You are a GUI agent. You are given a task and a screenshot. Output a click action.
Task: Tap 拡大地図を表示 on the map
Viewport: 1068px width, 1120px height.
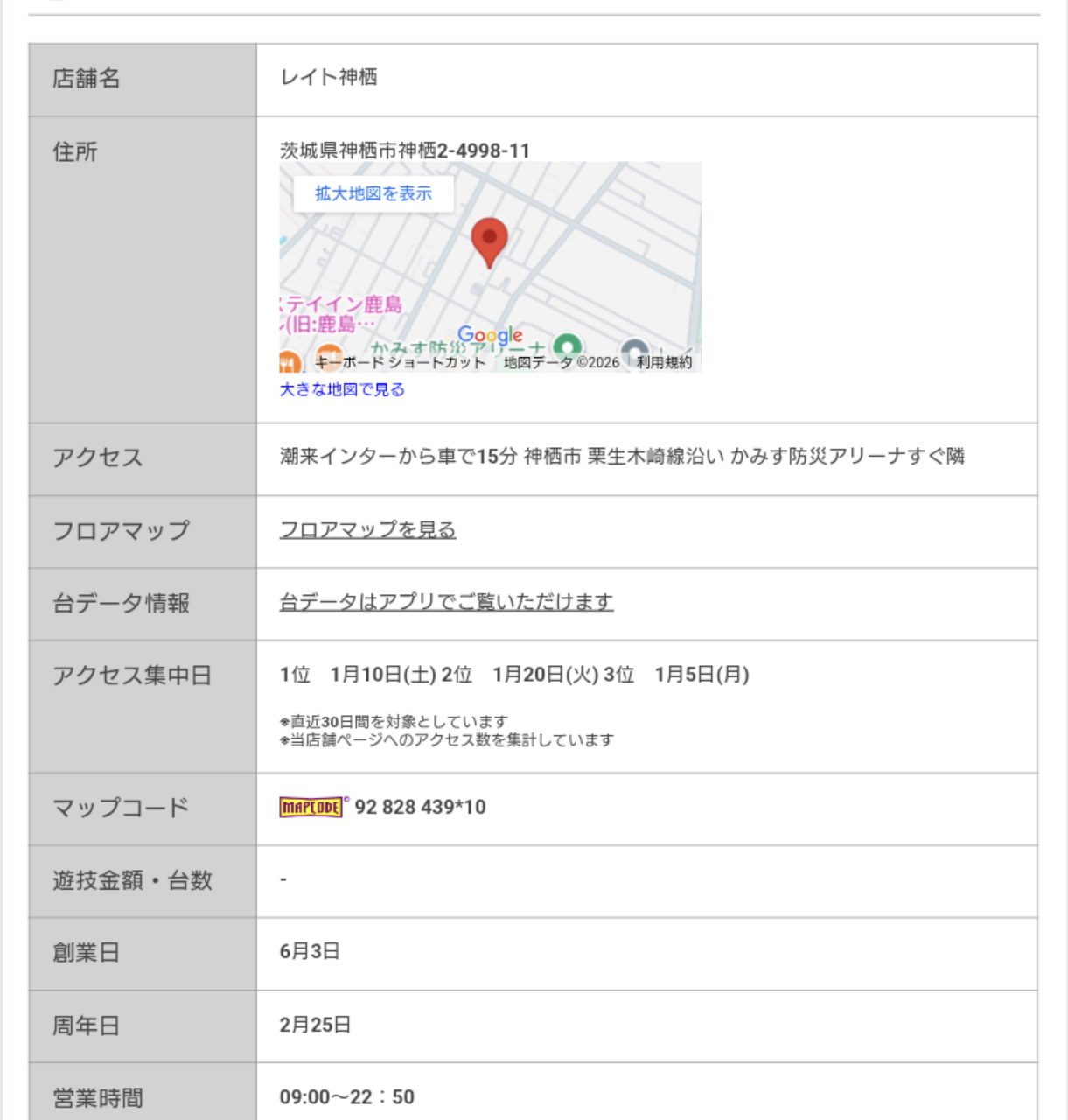click(x=373, y=193)
